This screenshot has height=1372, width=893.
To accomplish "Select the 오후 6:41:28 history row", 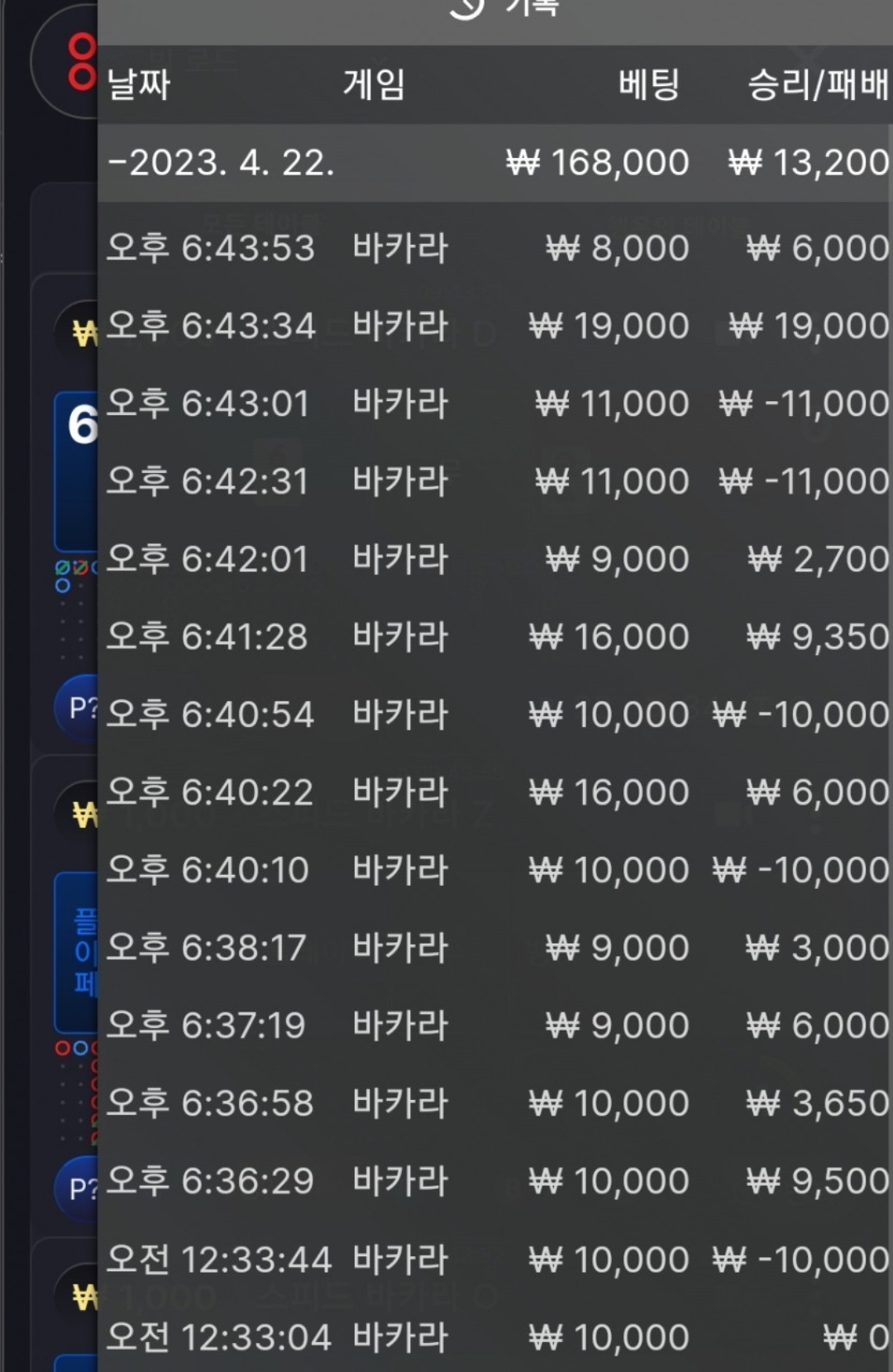I will click(496, 637).
